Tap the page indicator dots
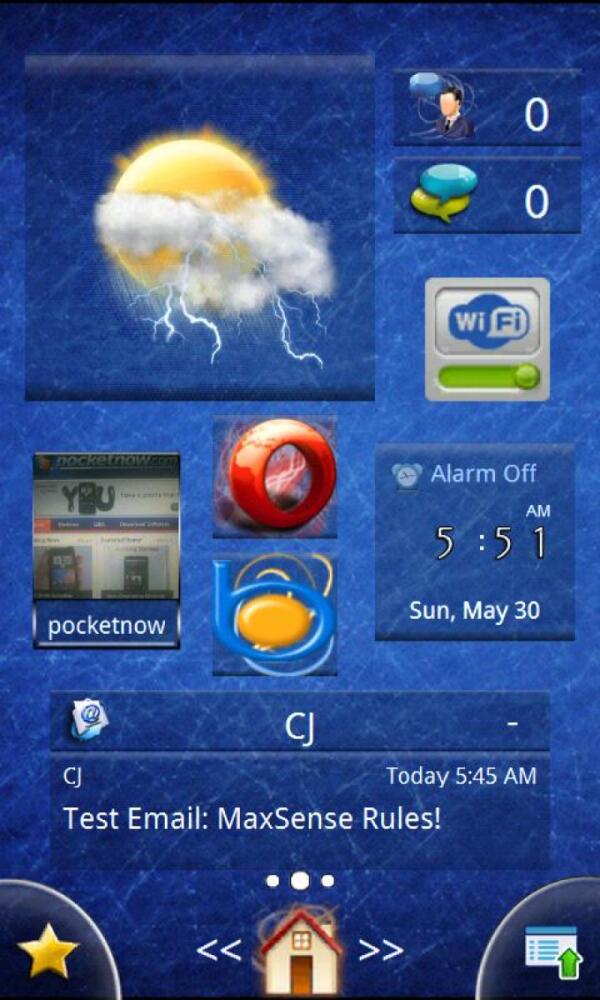Viewport: 600px width, 1000px height. 300,881
